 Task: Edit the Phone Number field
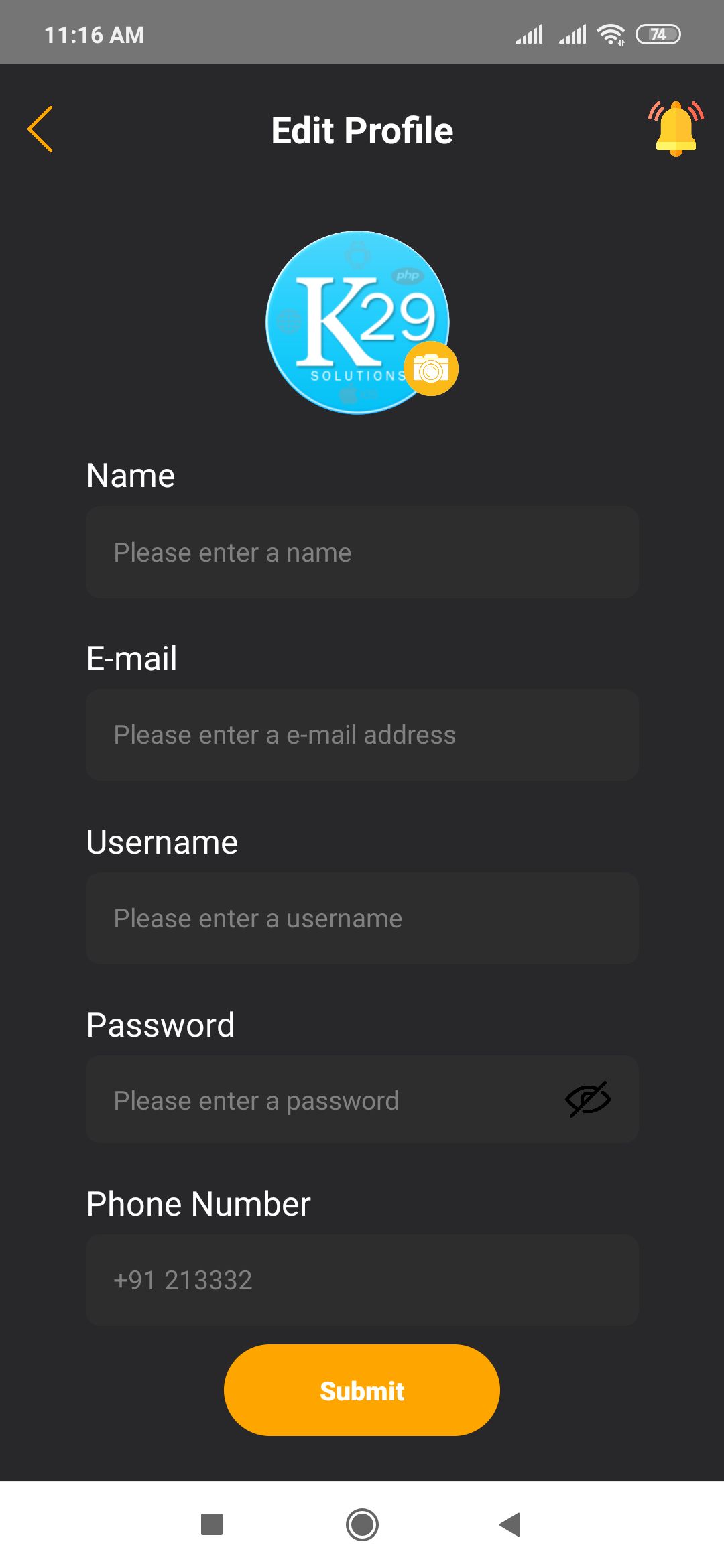click(x=362, y=1281)
